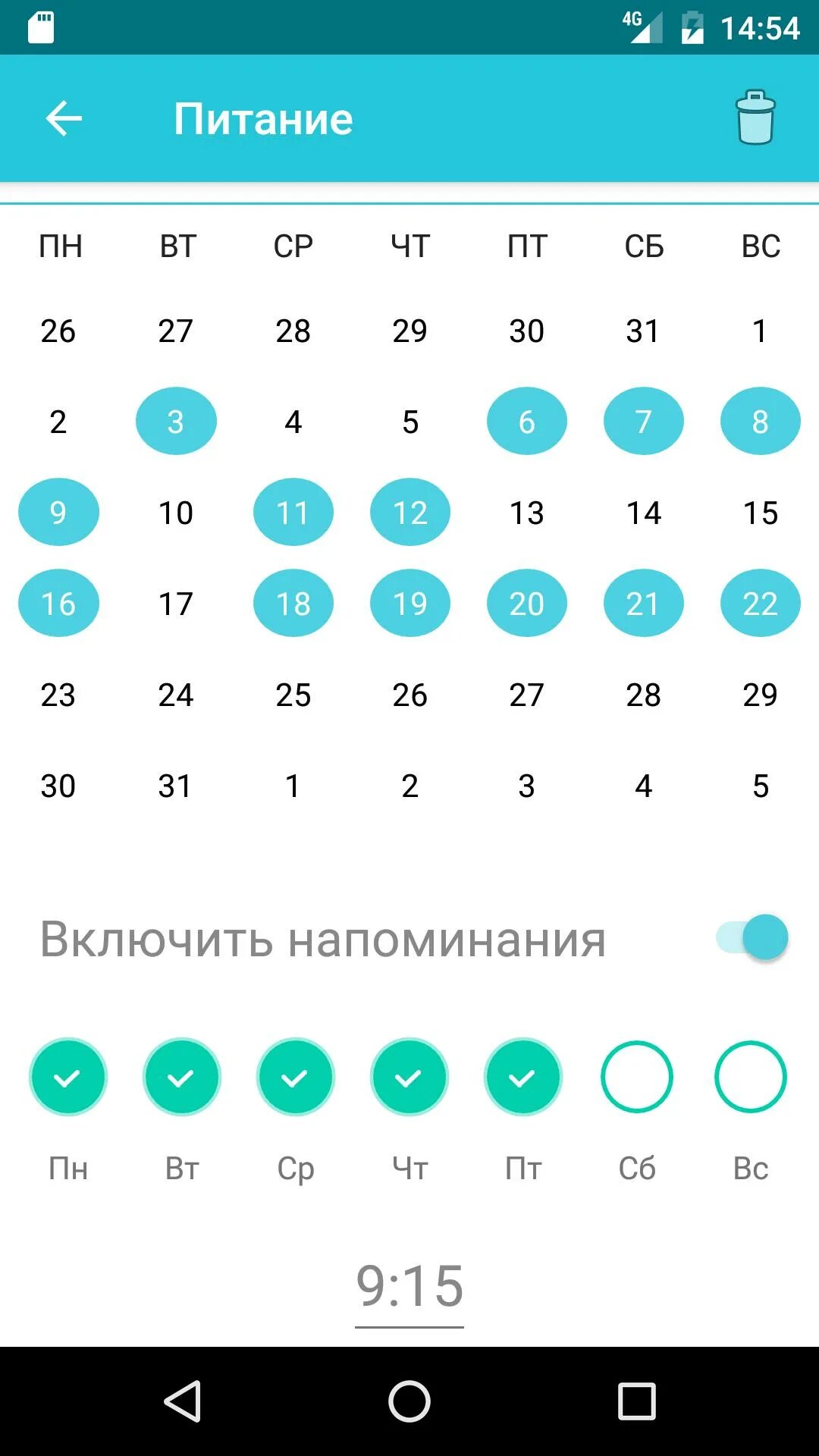
Task: Uncheck the Пн reminder day
Action: (x=68, y=1077)
